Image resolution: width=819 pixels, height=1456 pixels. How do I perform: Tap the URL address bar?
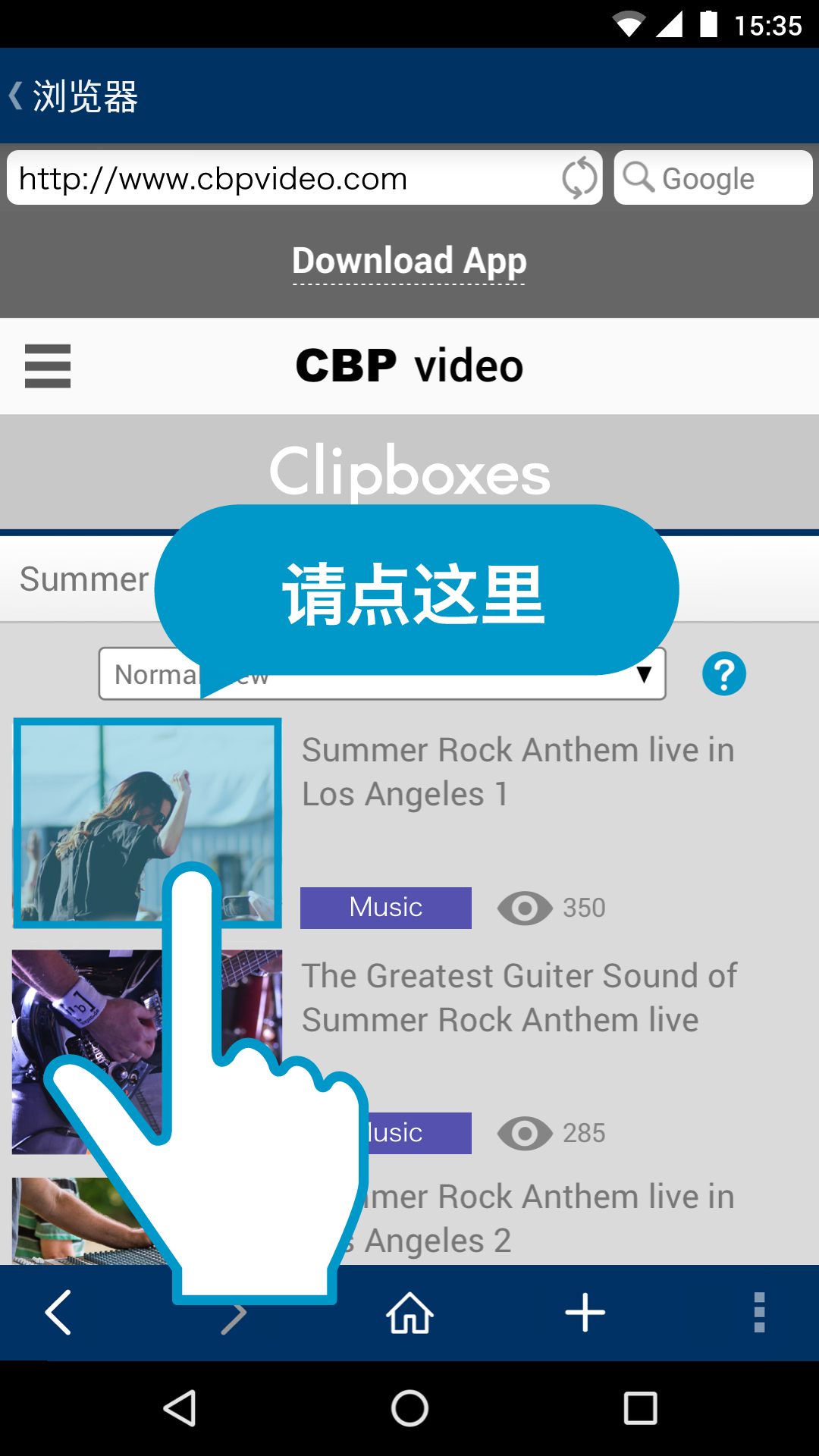tap(265, 177)
